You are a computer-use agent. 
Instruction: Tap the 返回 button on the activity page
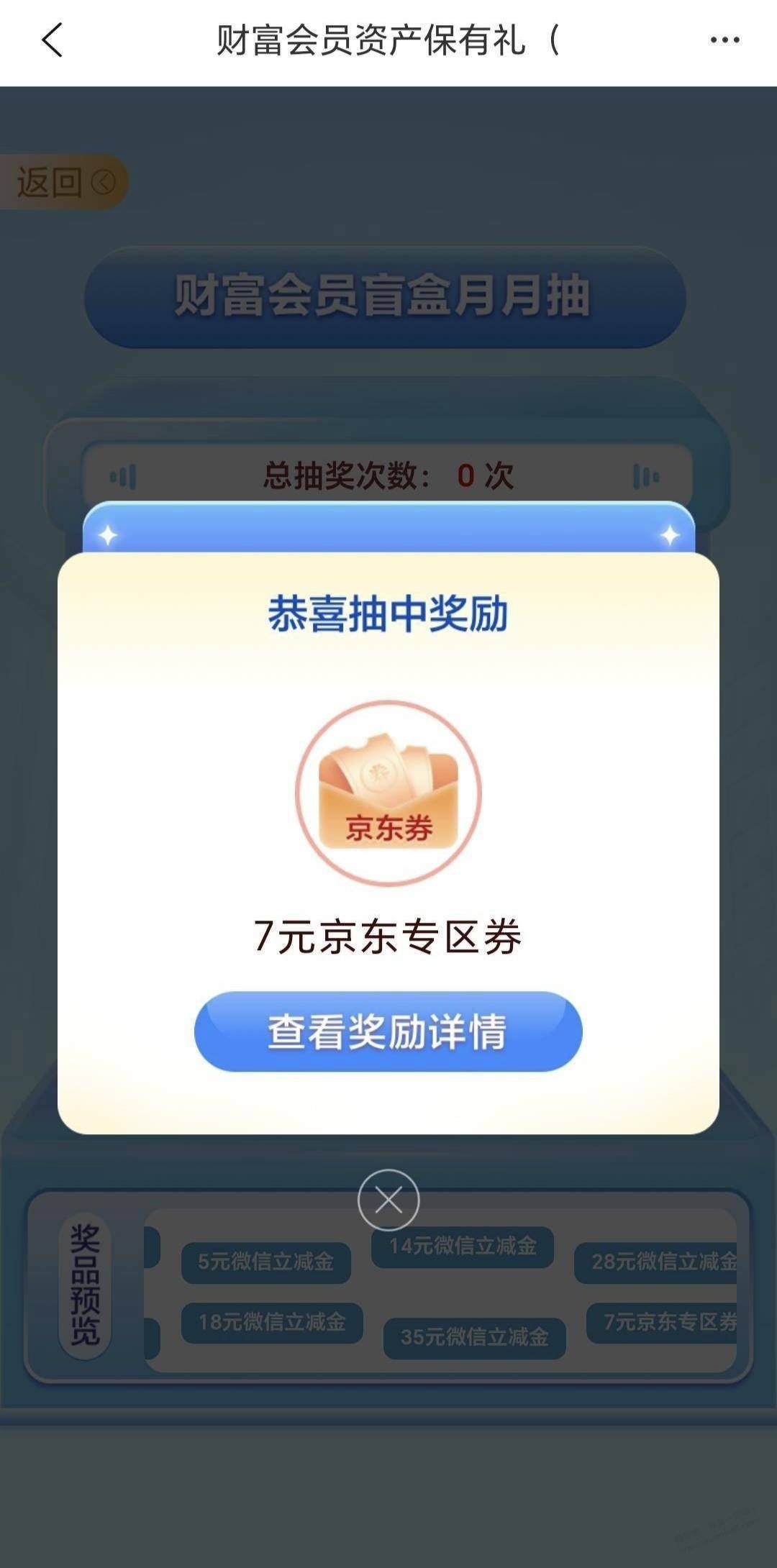click(x=63, y=182)
